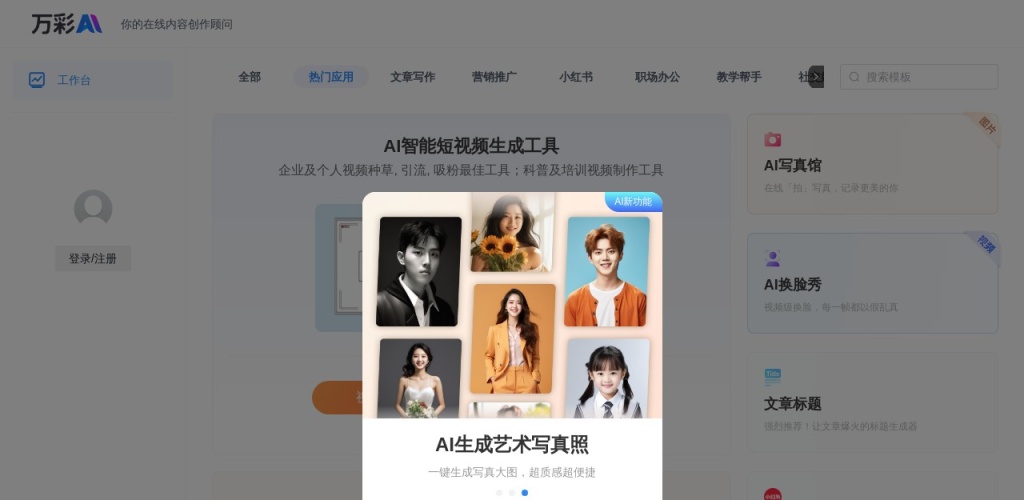Show more category tabs with the arrow
This screenshot has width=1024, height=500.
(816, 77)
